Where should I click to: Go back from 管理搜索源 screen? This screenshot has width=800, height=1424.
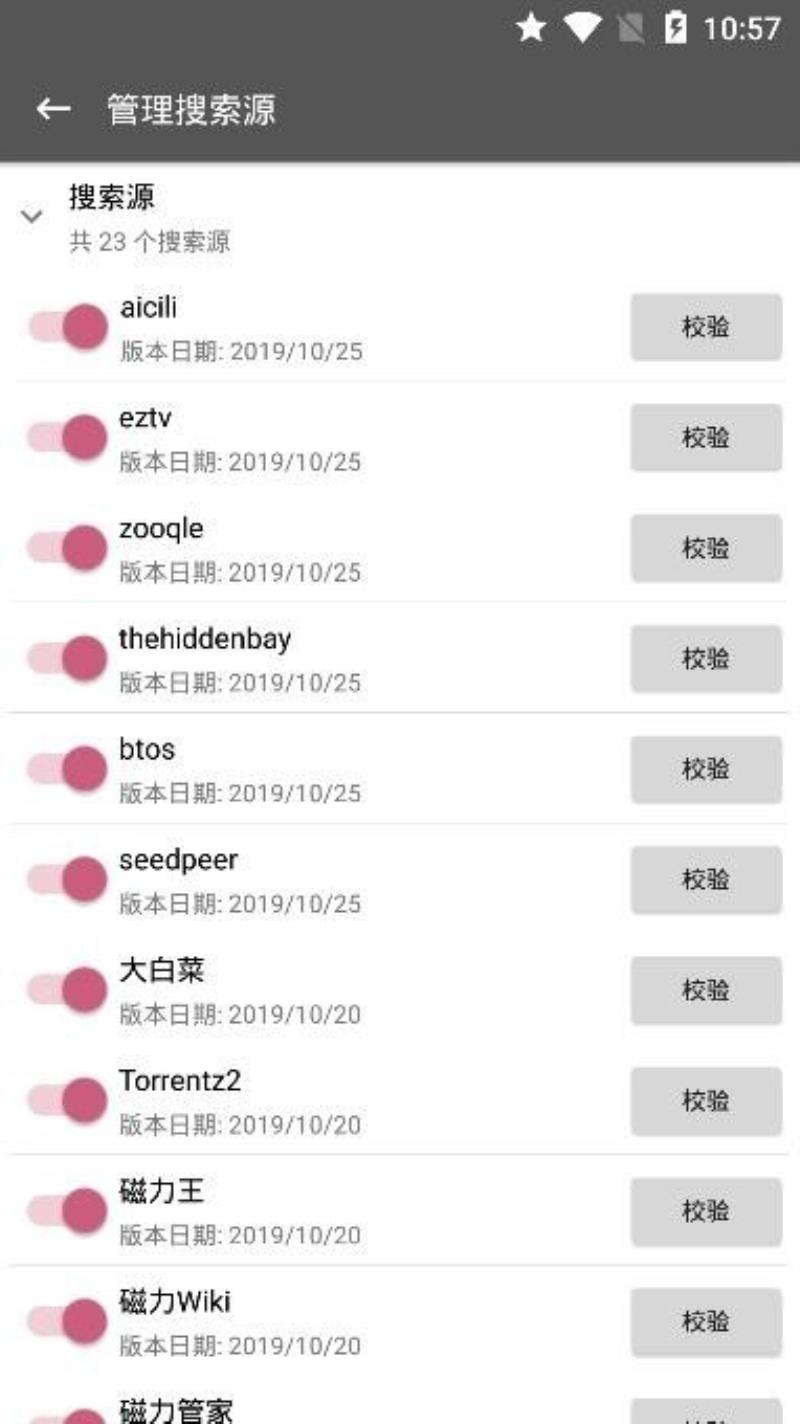53,109
